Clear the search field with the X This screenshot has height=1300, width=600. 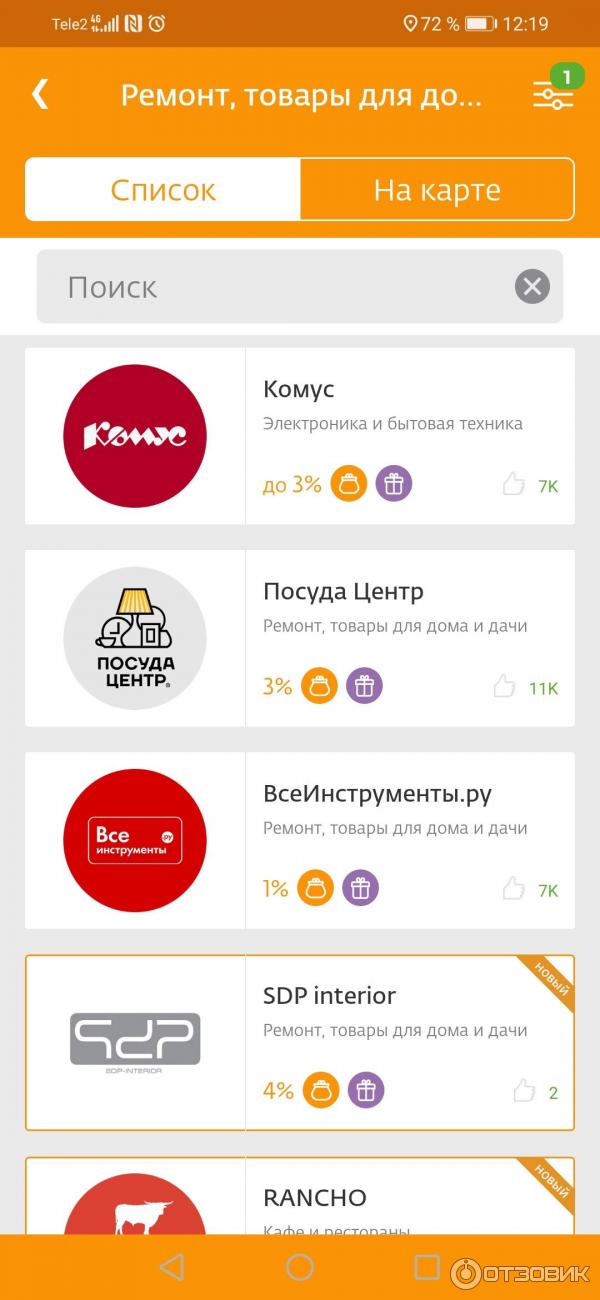coord(532,287)
